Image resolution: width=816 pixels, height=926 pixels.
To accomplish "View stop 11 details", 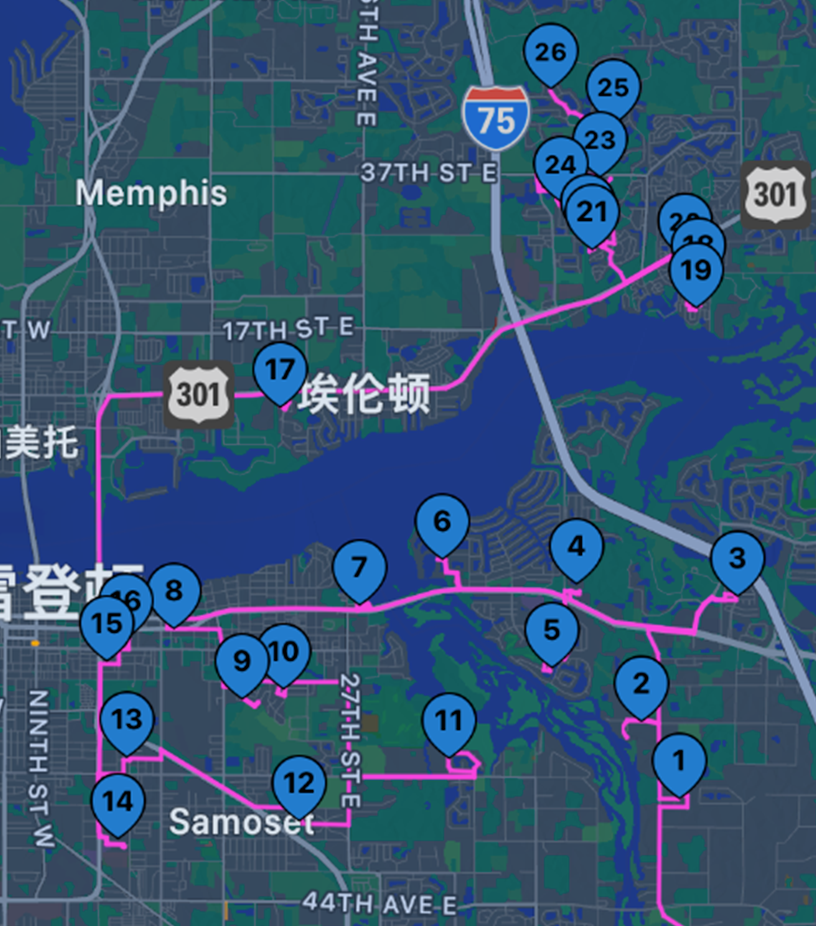I will pos(449,720).
